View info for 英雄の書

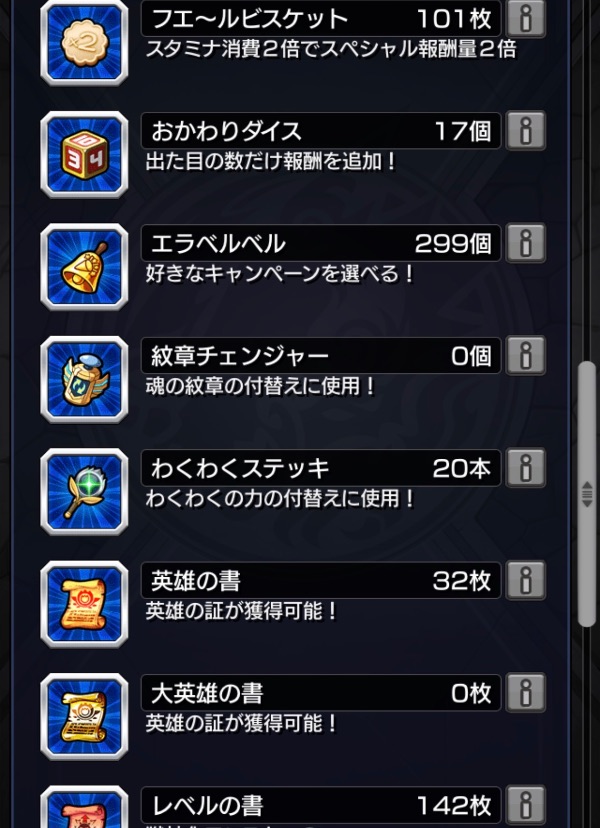coord(525,580)
